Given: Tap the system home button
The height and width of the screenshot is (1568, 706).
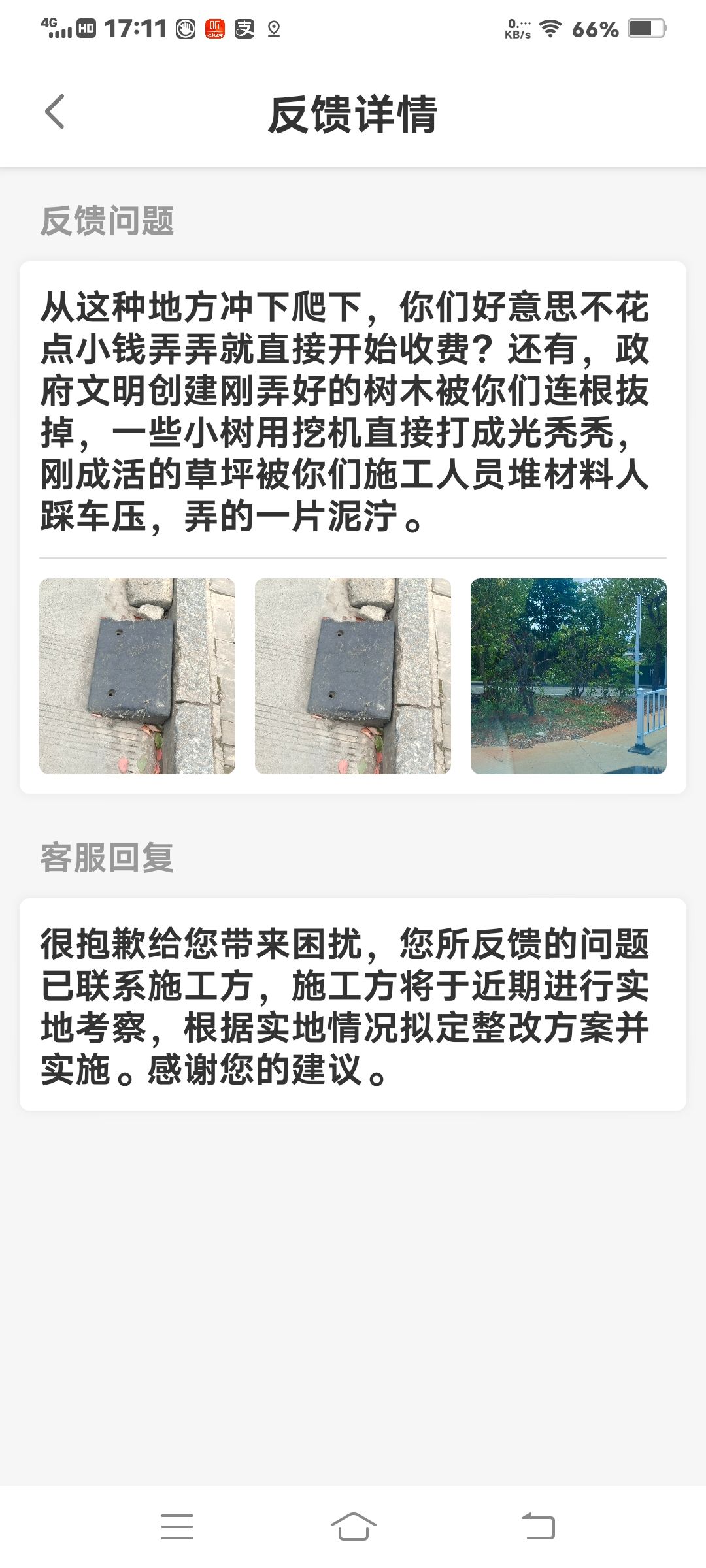Looking at the screenshot, I should pos(353,1527).
